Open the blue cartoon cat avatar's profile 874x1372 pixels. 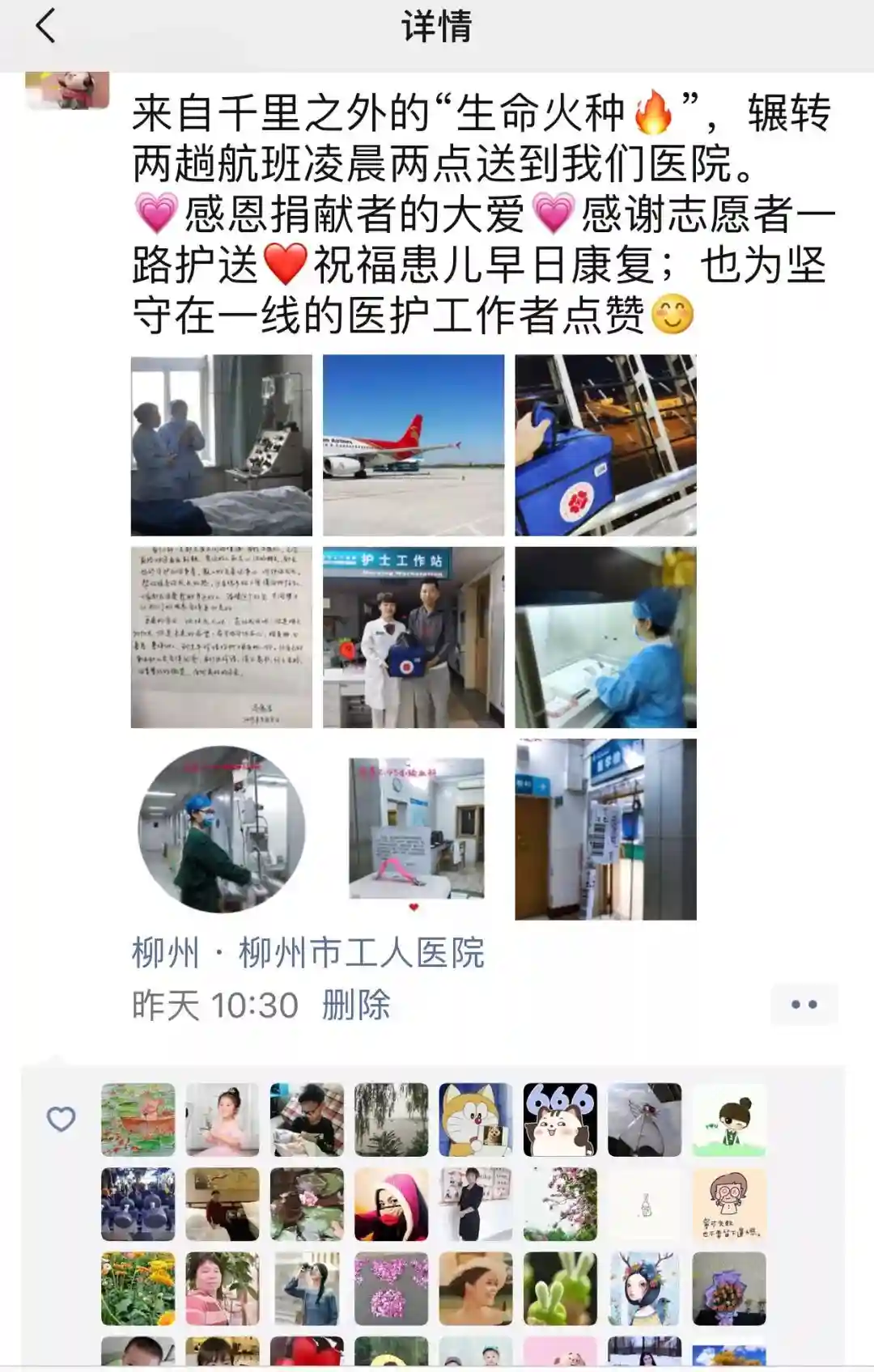pyautogui.click(x=476, y=1120)
